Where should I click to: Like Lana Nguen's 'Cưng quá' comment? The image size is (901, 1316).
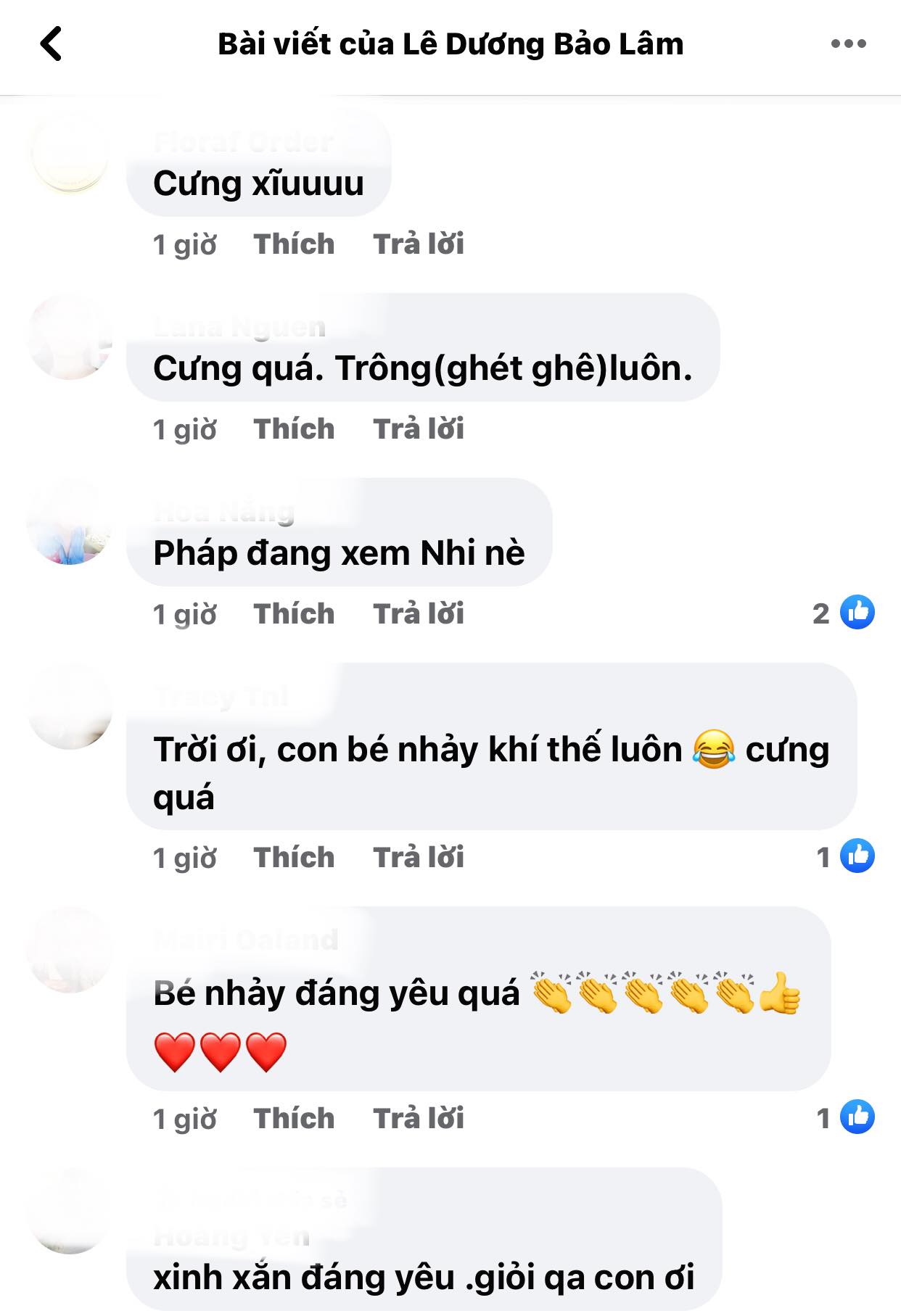(x=292, y=429)
